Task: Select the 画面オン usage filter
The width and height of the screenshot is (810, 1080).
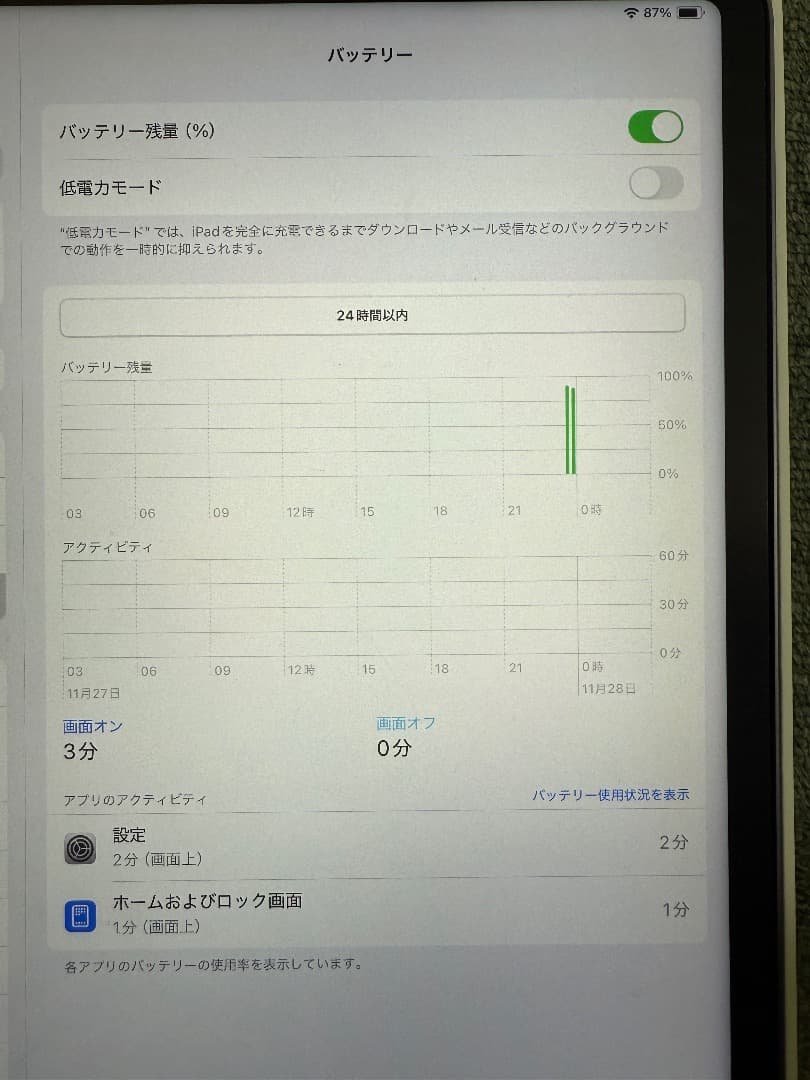Action: [92, 726]
